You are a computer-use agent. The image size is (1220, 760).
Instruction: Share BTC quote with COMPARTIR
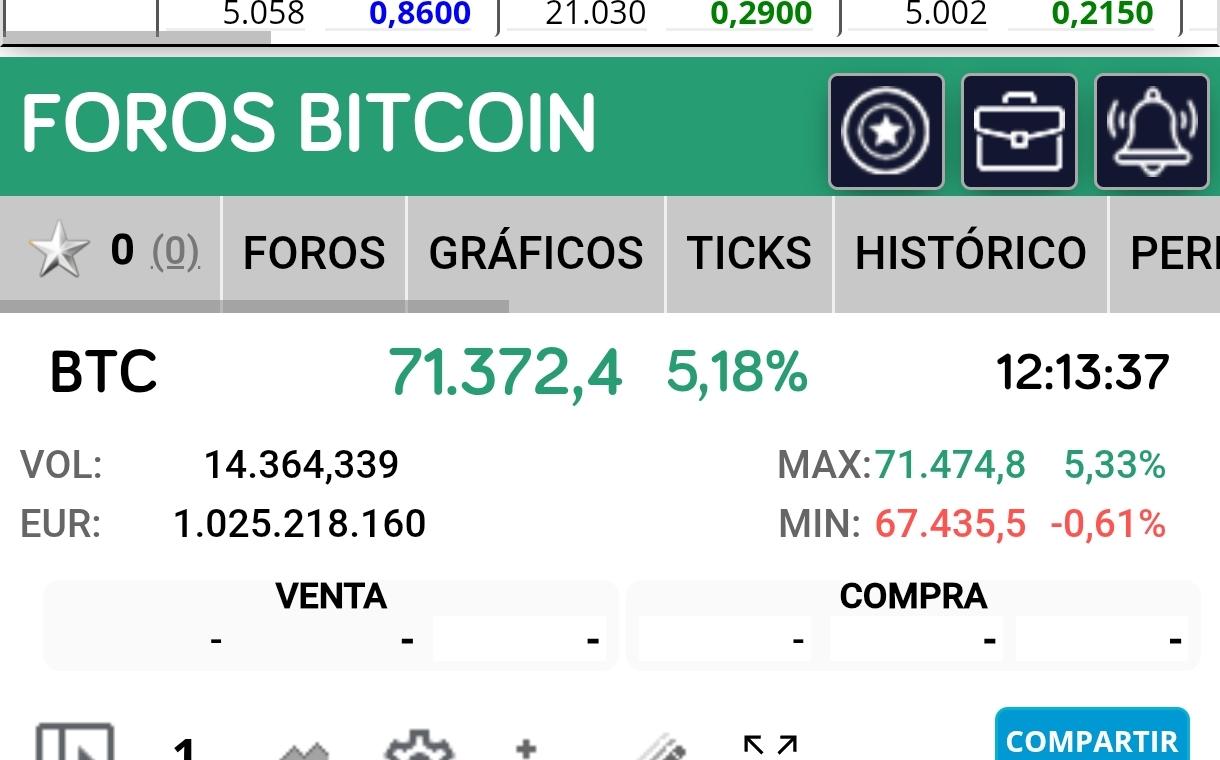click(x=1092, y=740)
